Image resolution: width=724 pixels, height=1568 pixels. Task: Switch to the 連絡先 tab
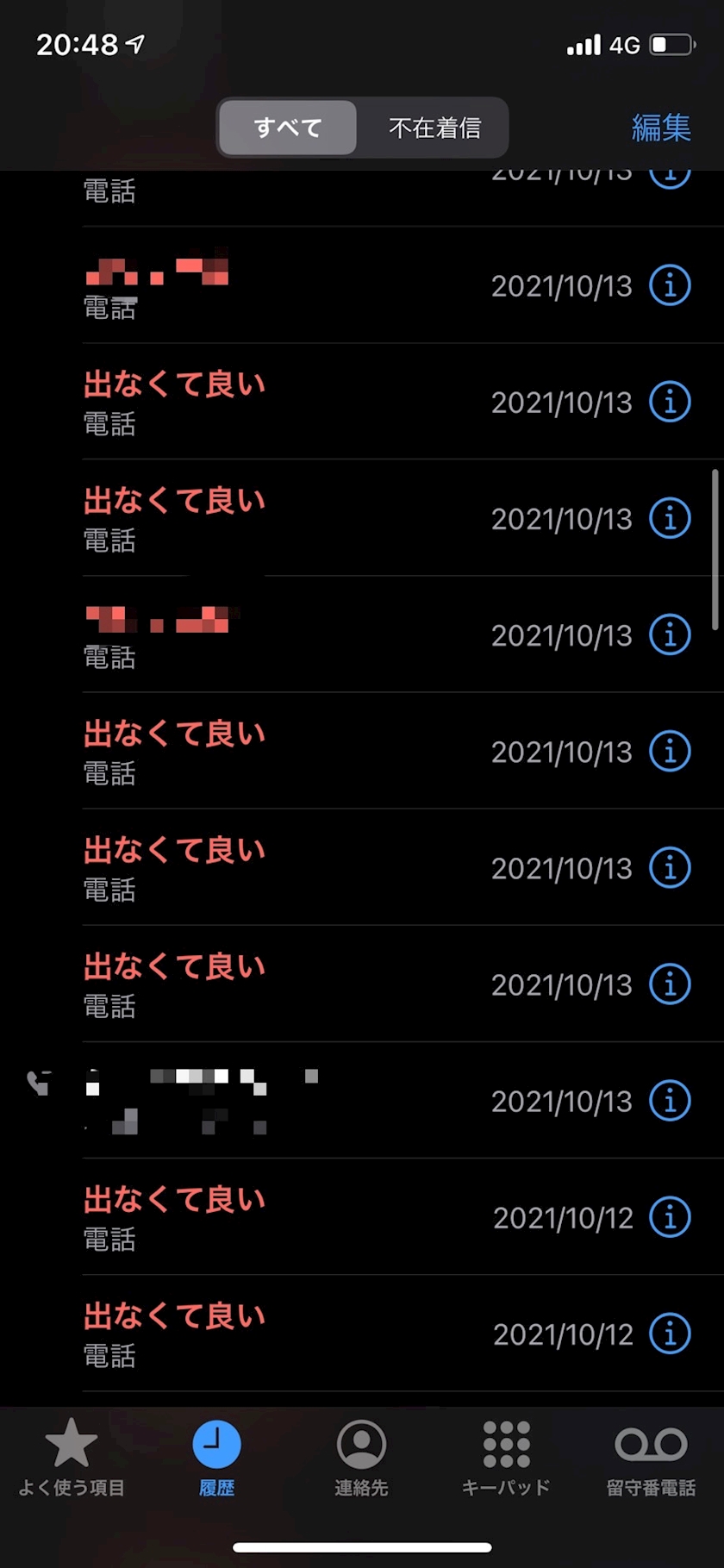[361, 1459]
